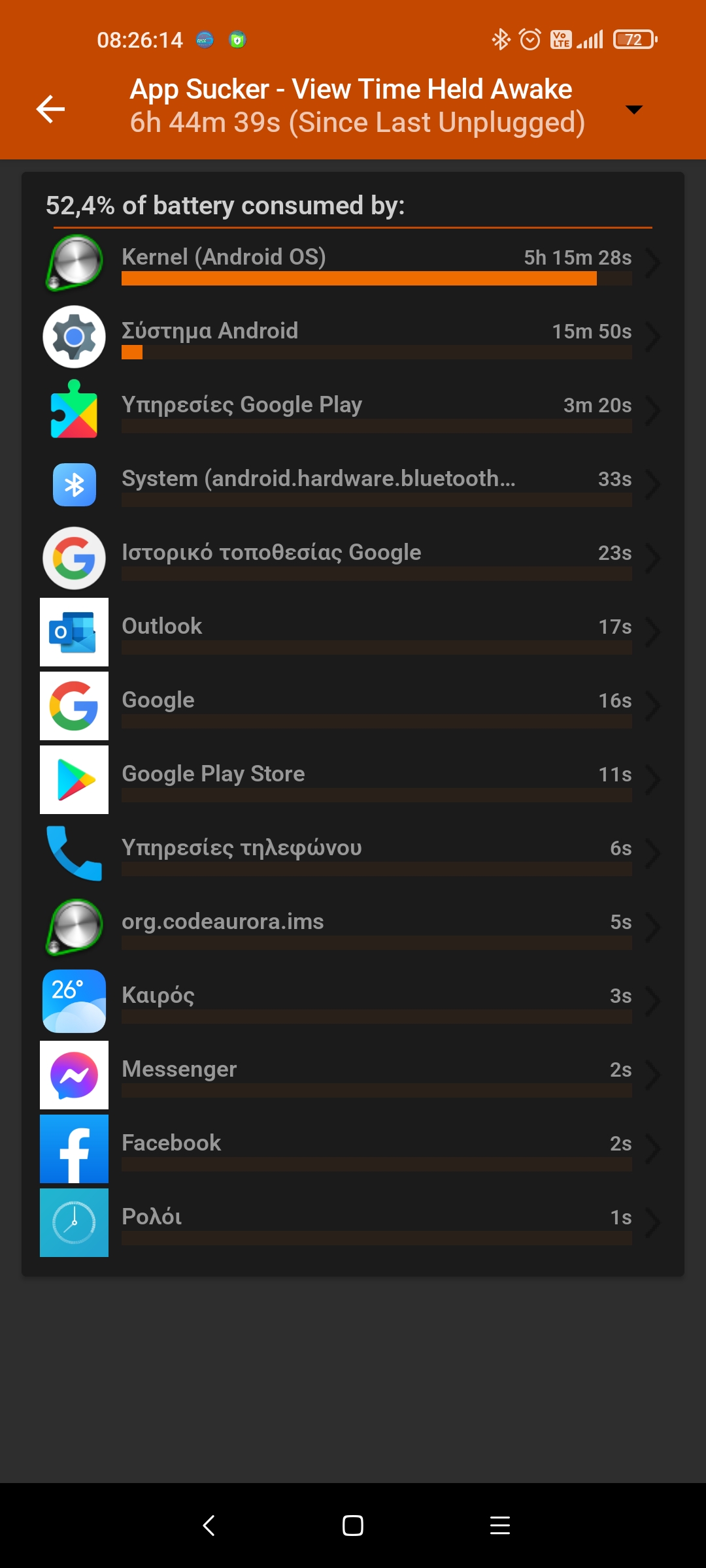
Task: Open Facebook awake details
Action: click(x=353, y=1149)
